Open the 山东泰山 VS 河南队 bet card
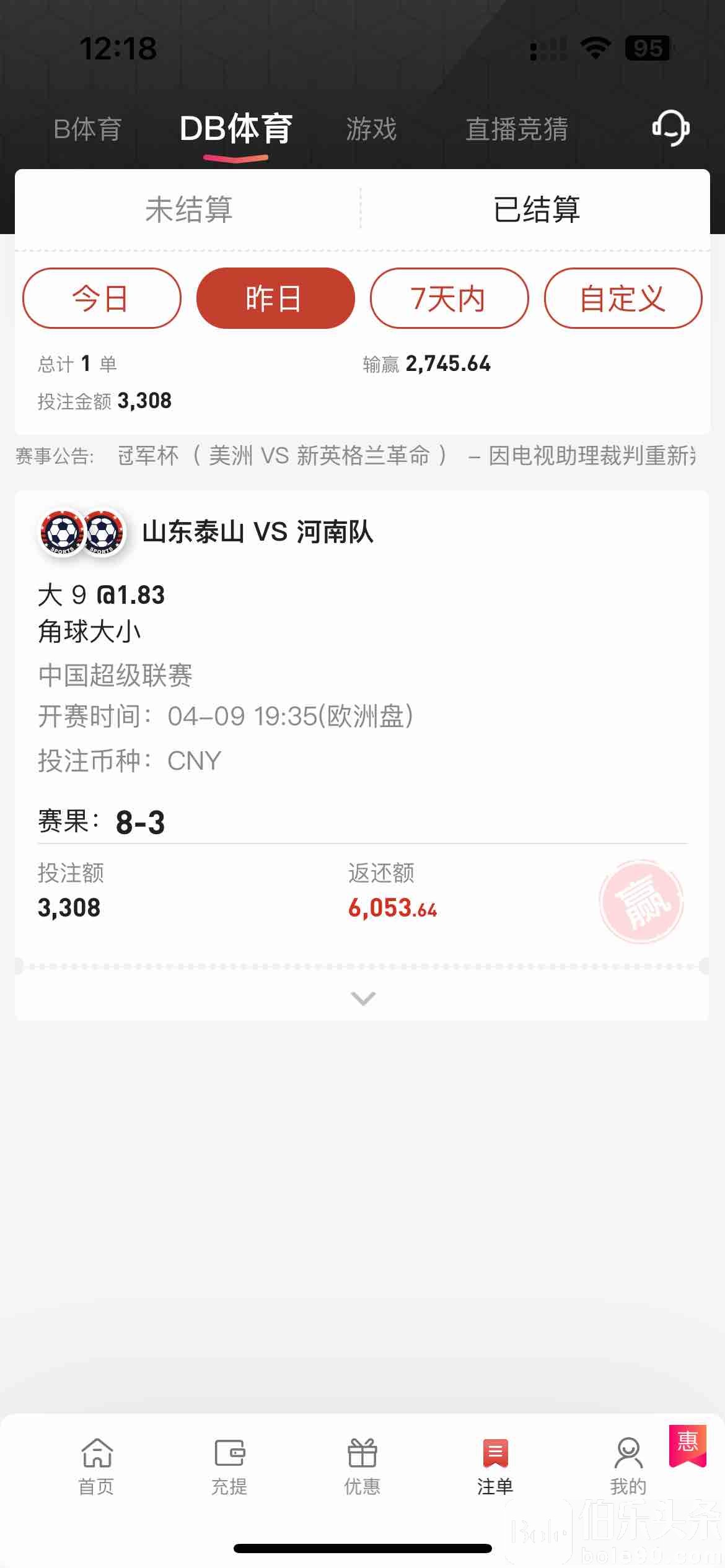725x1568 pixels. [258, 532]
